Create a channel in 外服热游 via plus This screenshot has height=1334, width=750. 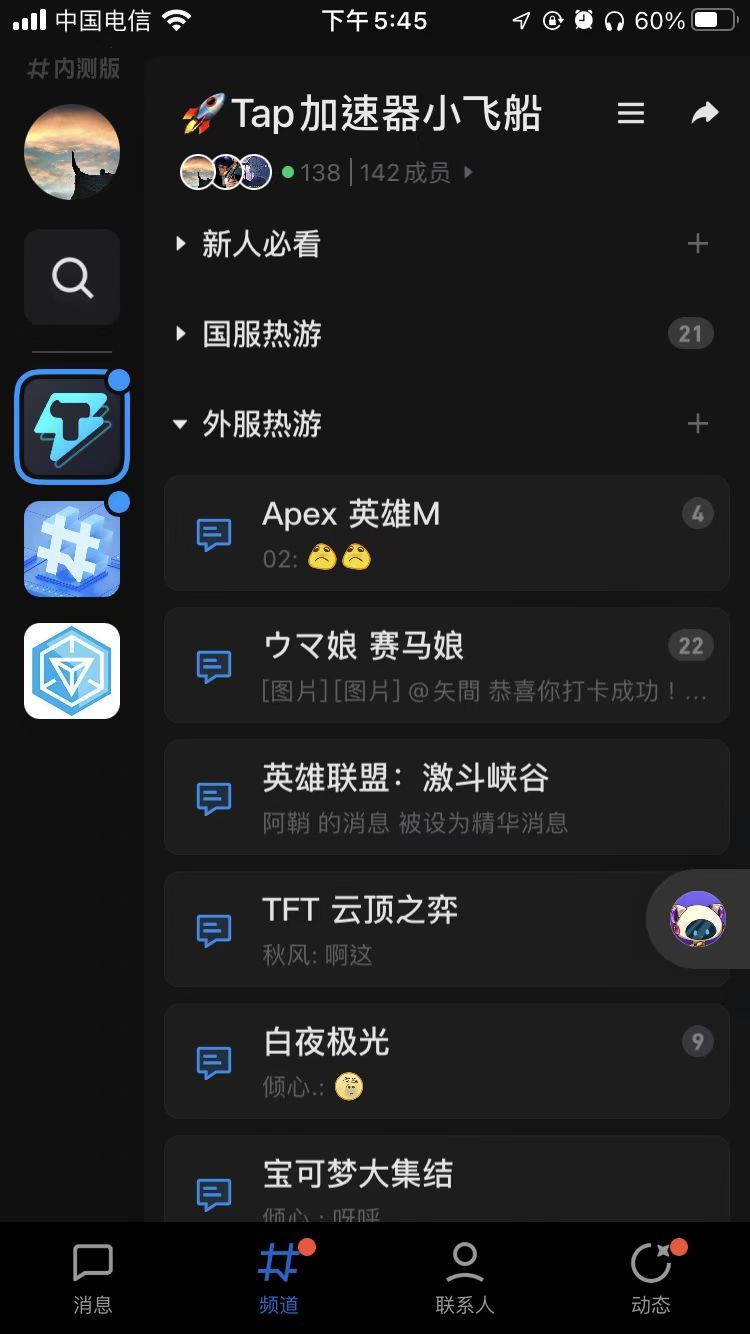697,424
